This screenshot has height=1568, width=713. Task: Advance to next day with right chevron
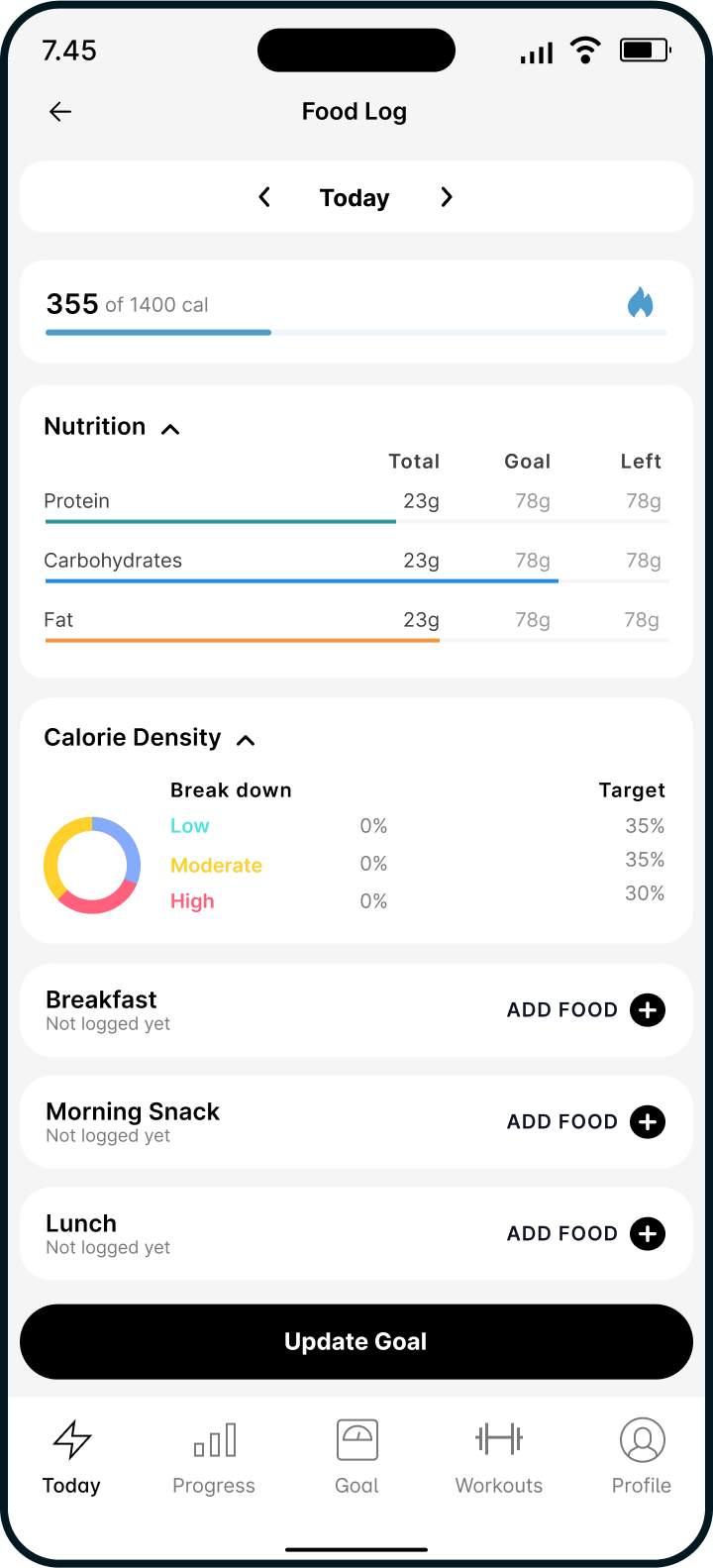(446, 196)
